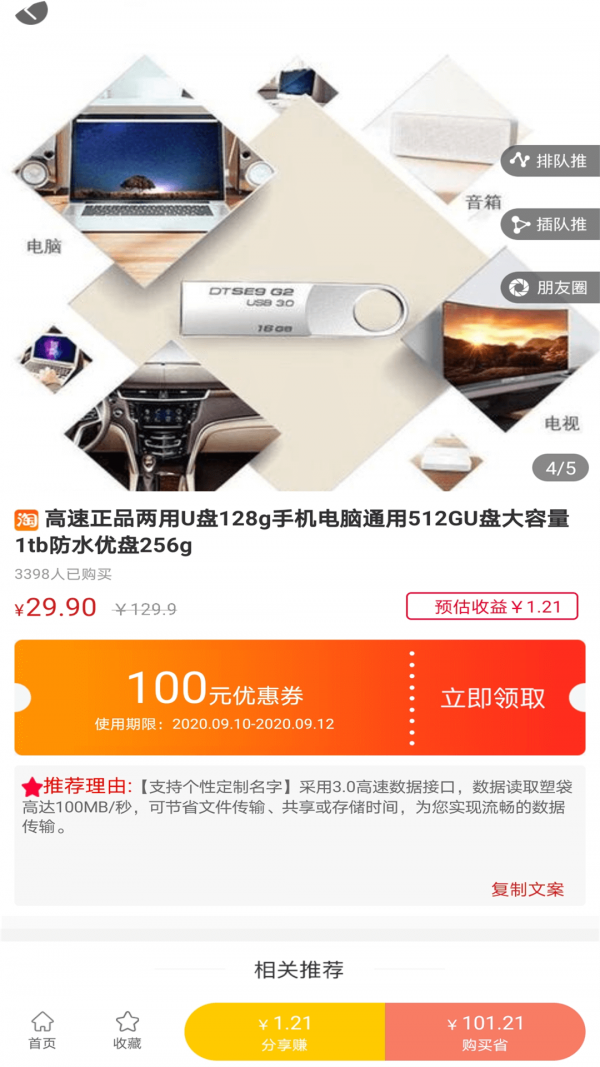Select the 插队推 option
The image size is (600, 1067).
(550, 224)
